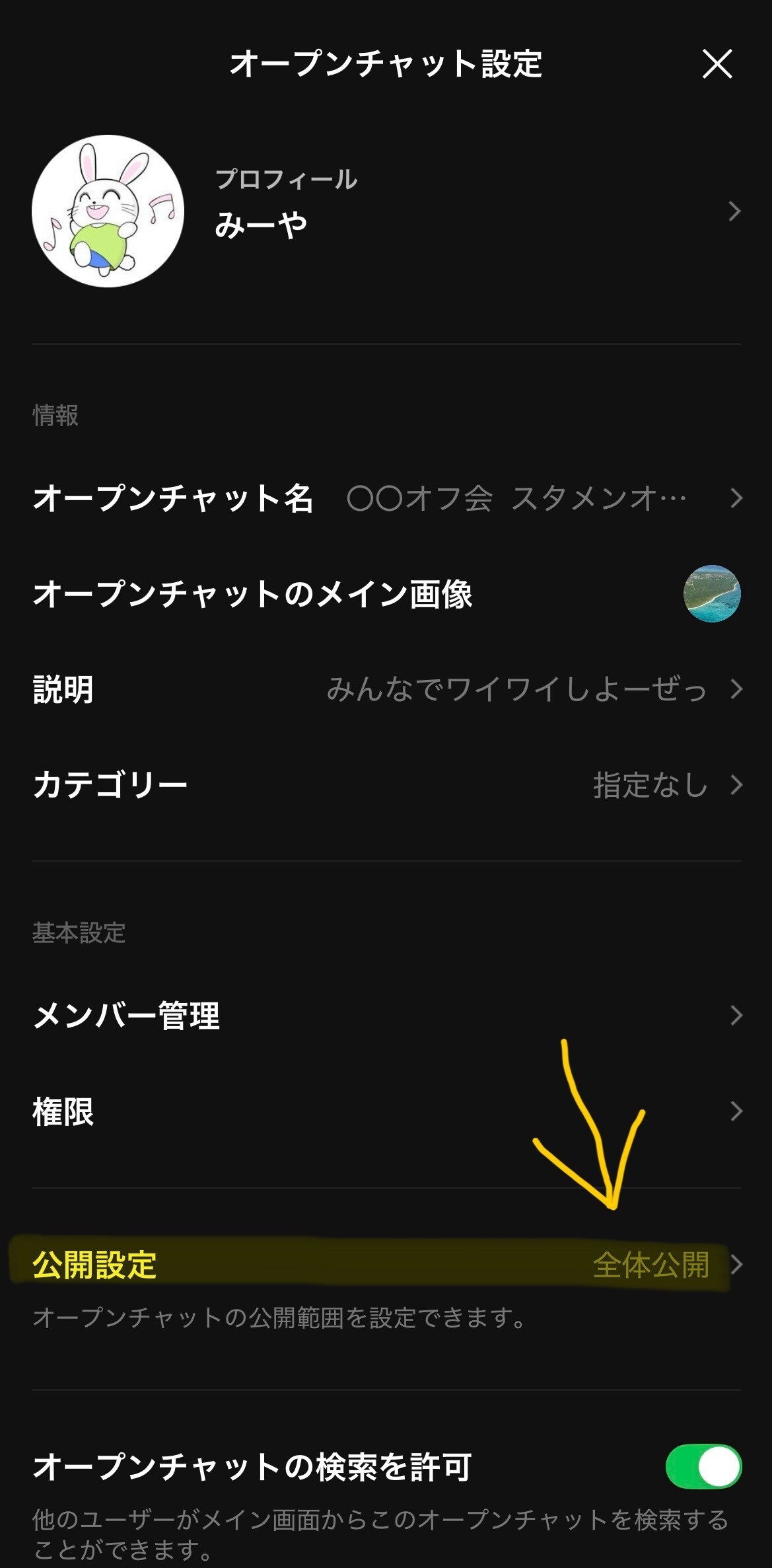The image size is (772, 1568).
Task: Open 公開設定 showing 全体公開
Action: pos(386,1265)
